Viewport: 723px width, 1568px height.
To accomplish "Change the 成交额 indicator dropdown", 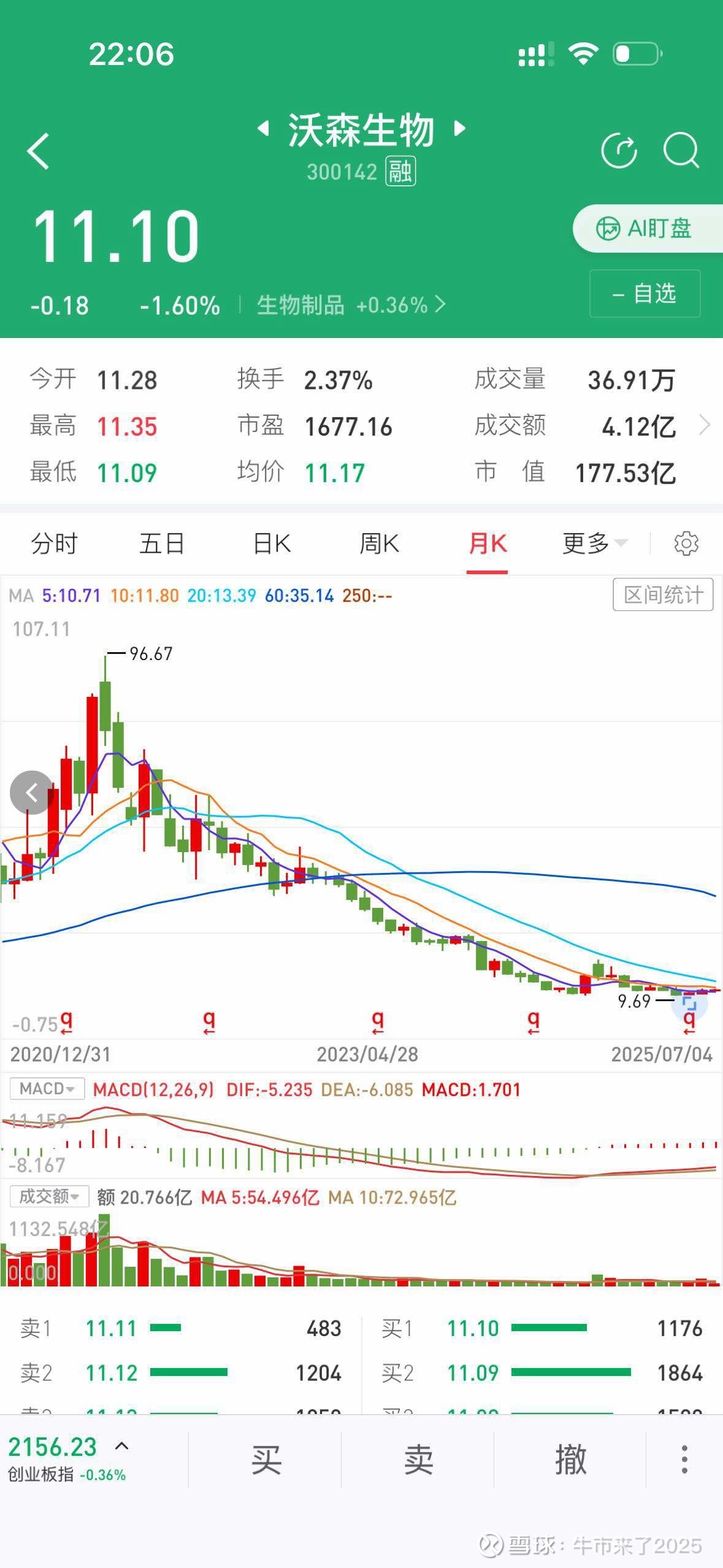I will pos(49,1196).
